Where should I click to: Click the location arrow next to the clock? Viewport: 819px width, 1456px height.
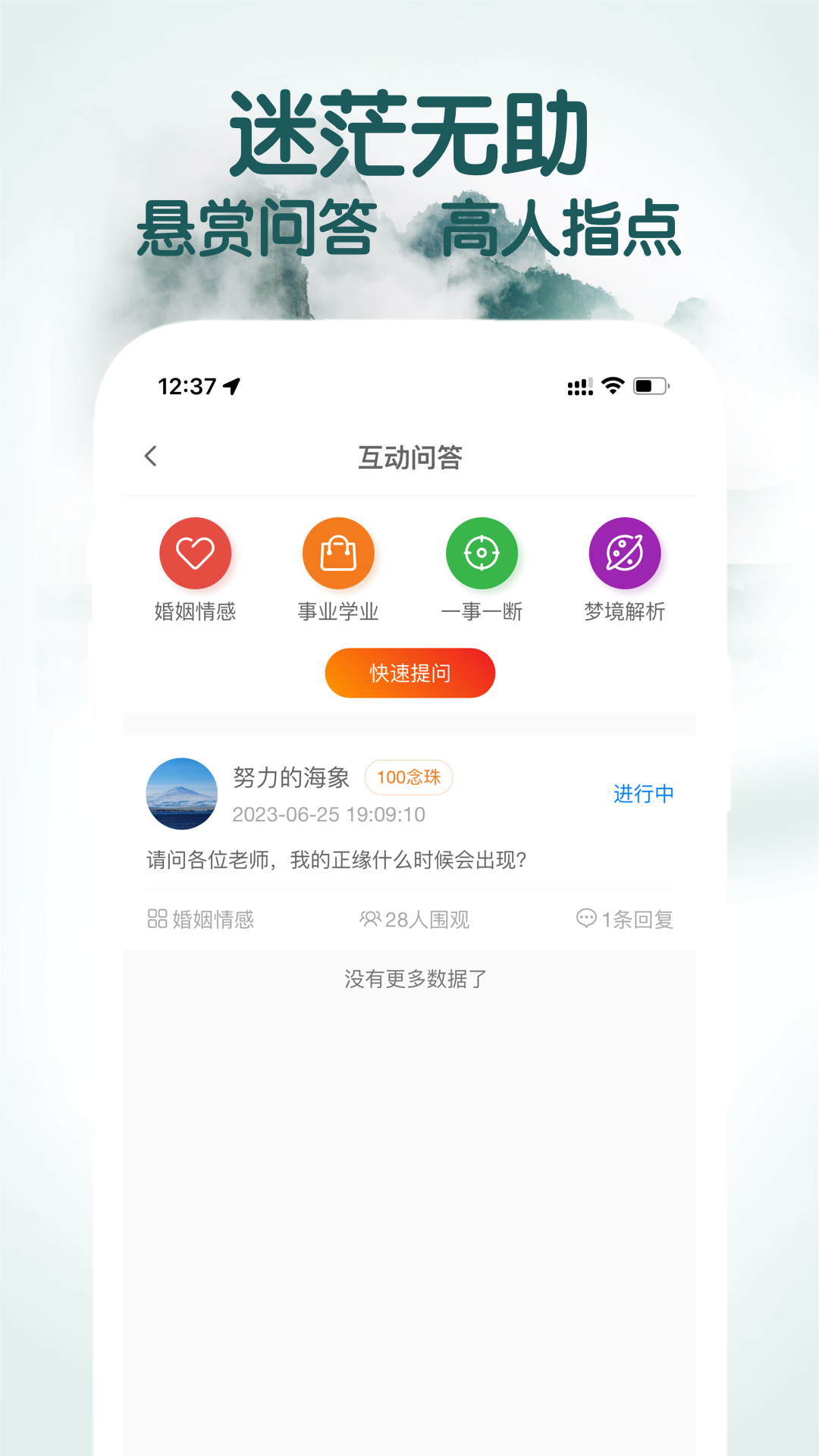(x=230, y=386)
